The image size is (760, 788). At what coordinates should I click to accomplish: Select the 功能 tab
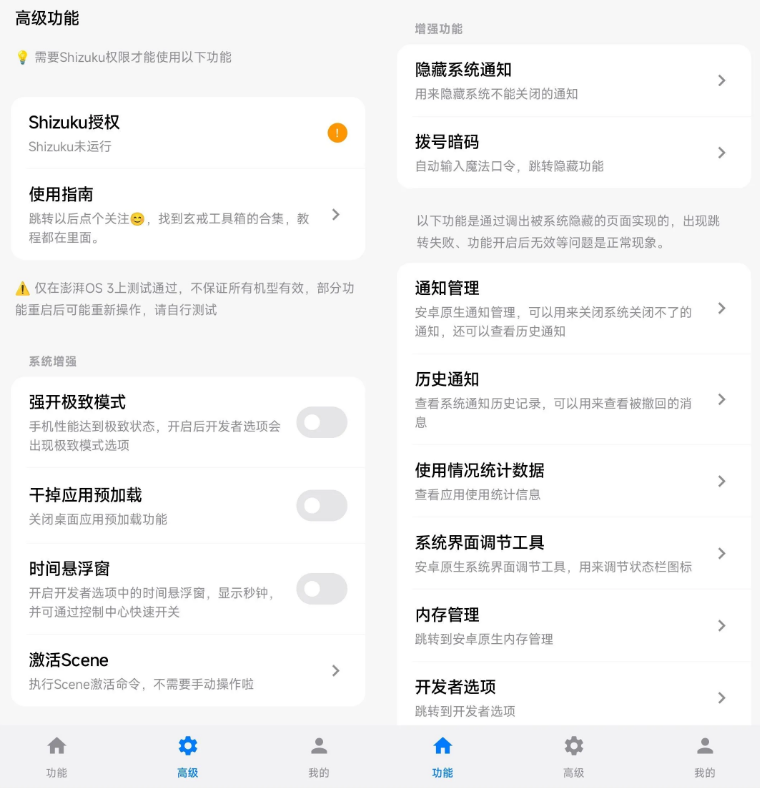pyautogui.click(x=441, y=756)
